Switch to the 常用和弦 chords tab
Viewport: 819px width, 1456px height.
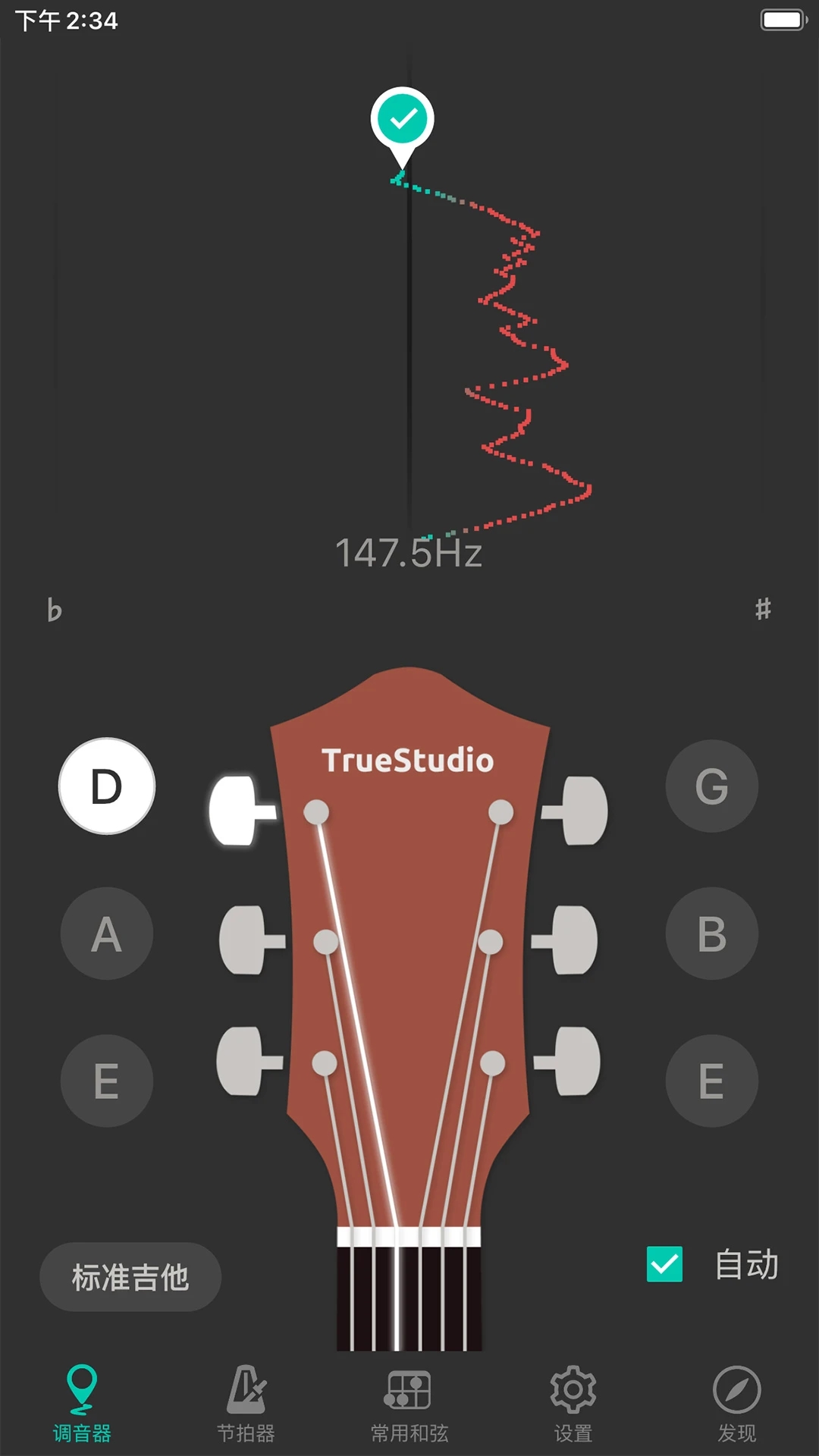click(x=409, y=1403)
